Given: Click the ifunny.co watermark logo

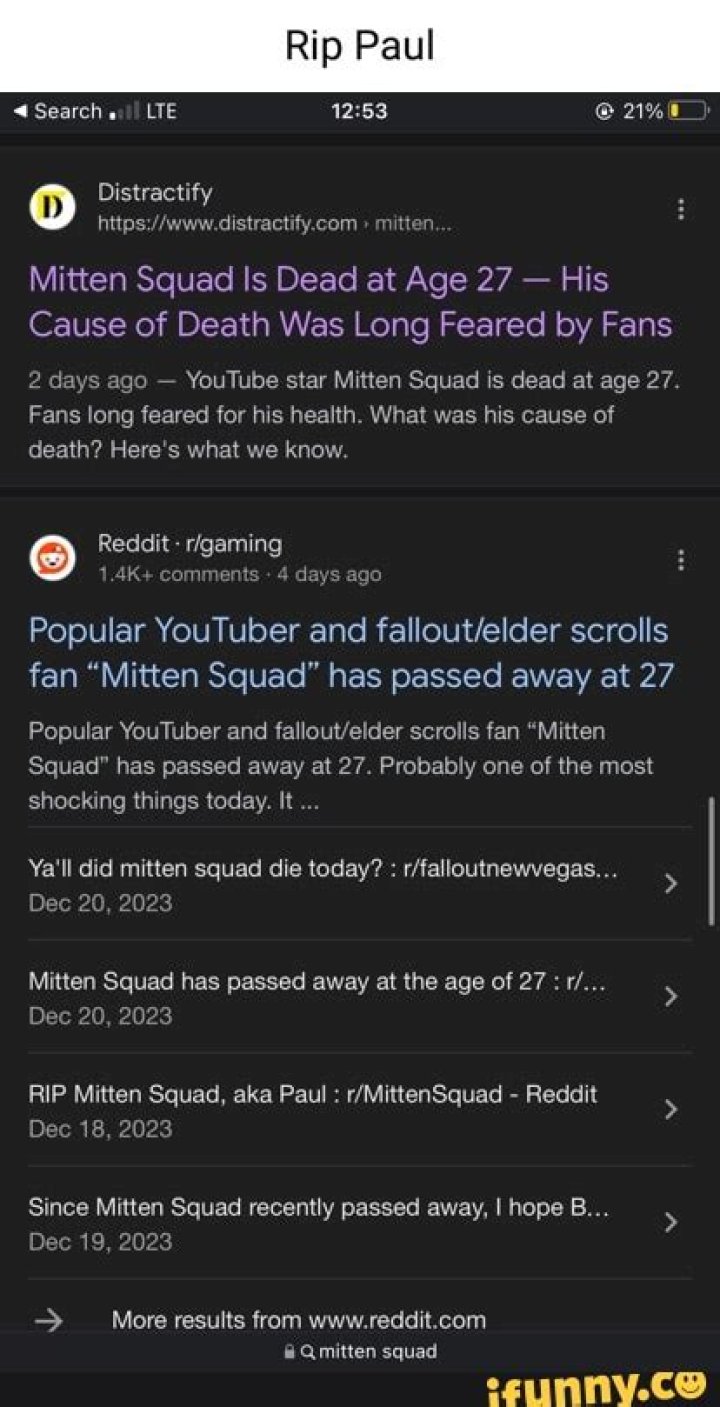Looking at the screenshot, I should [600, 1384].
